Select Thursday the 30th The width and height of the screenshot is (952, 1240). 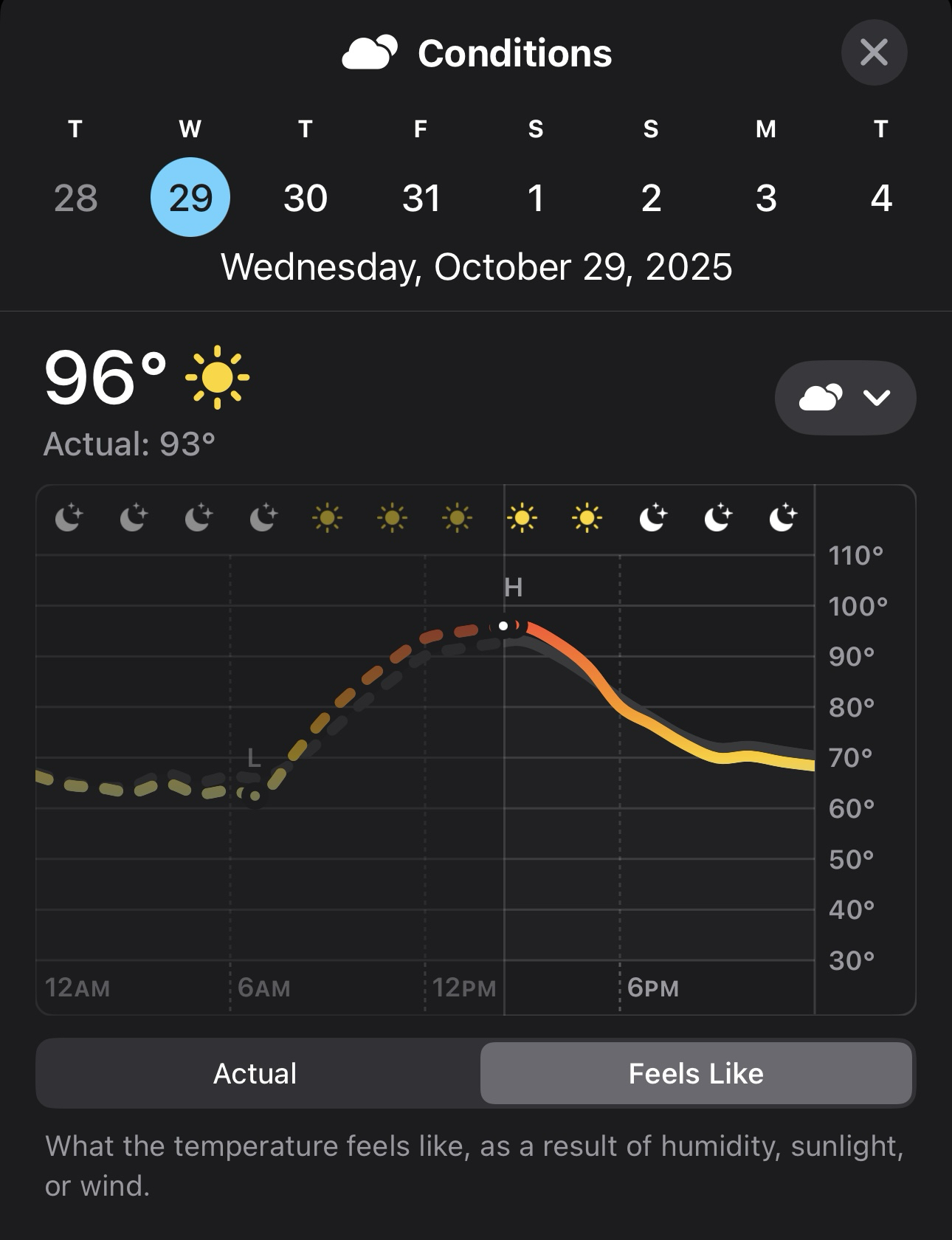[306, 198]
